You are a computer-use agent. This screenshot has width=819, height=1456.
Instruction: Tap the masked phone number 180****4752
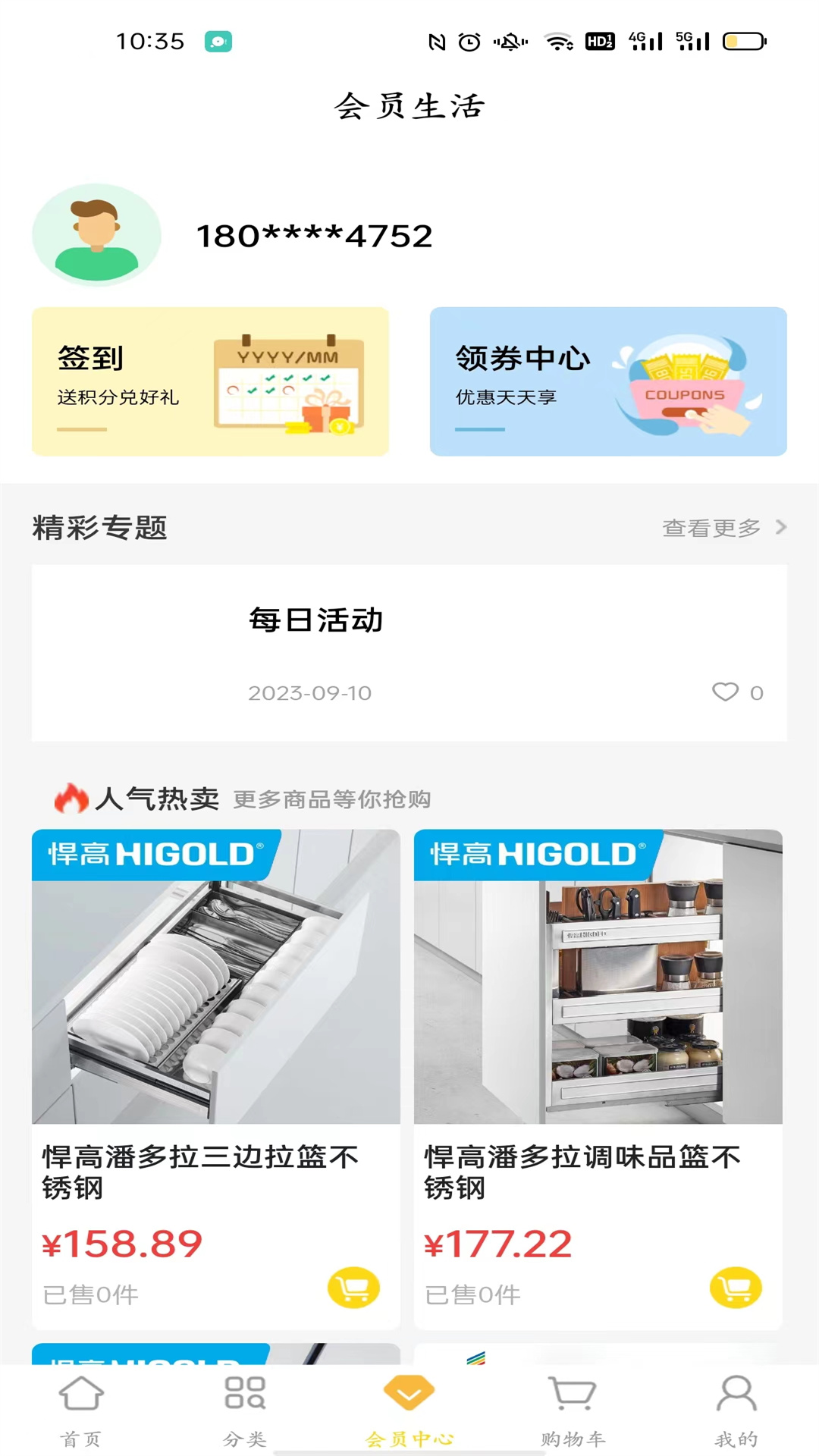pyautogui.click(x=313, y=236)
